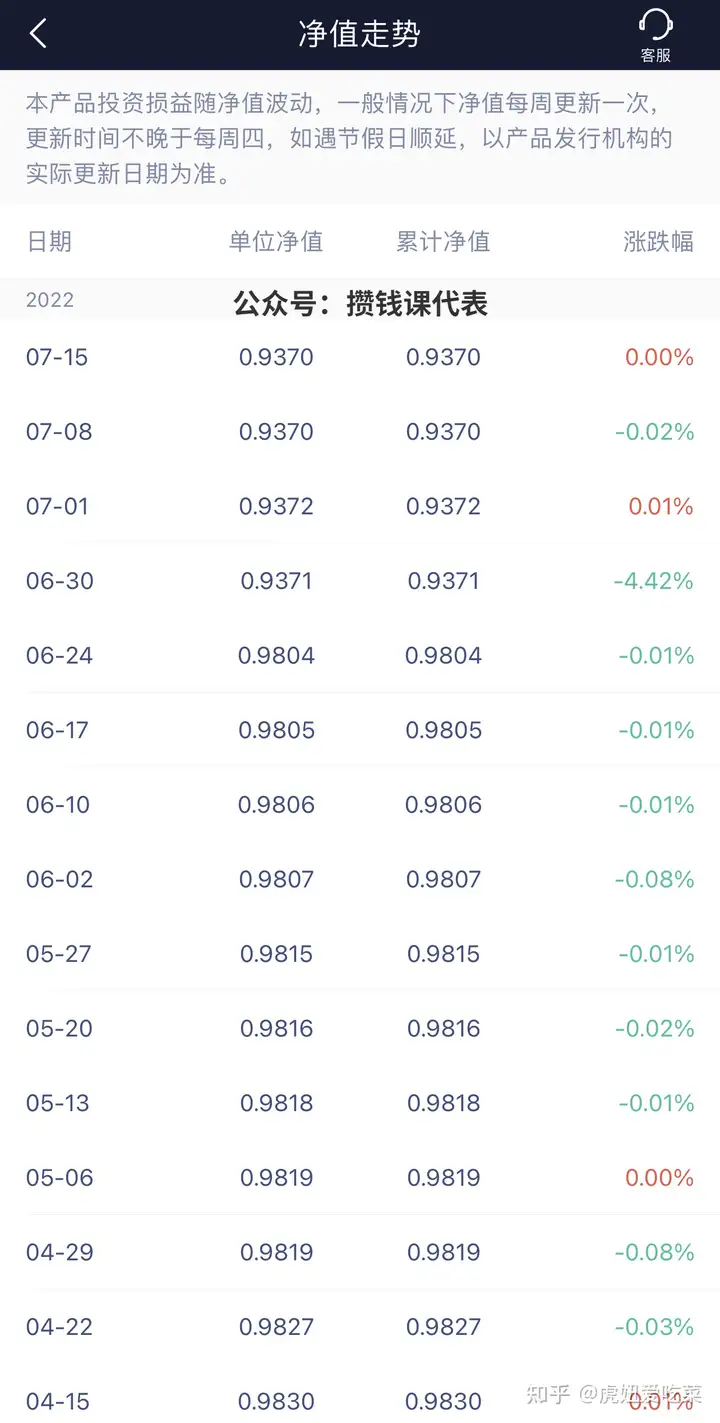Go back using the top-left arrow
This screenshot has width=720, height=1423.
pos(38,34)
